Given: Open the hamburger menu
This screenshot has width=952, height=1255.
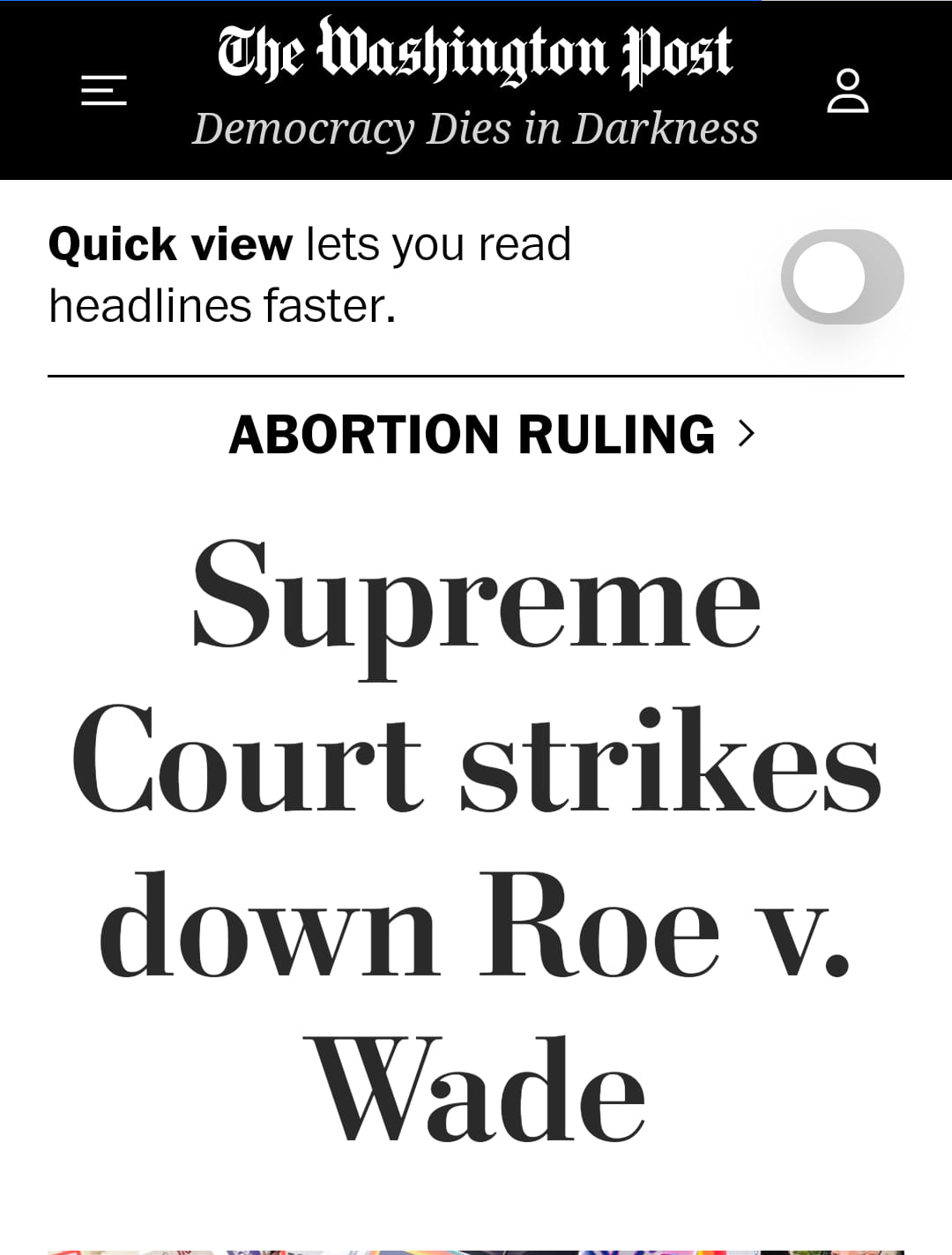Looking at the screenshot, I should (x=104, y=90).
